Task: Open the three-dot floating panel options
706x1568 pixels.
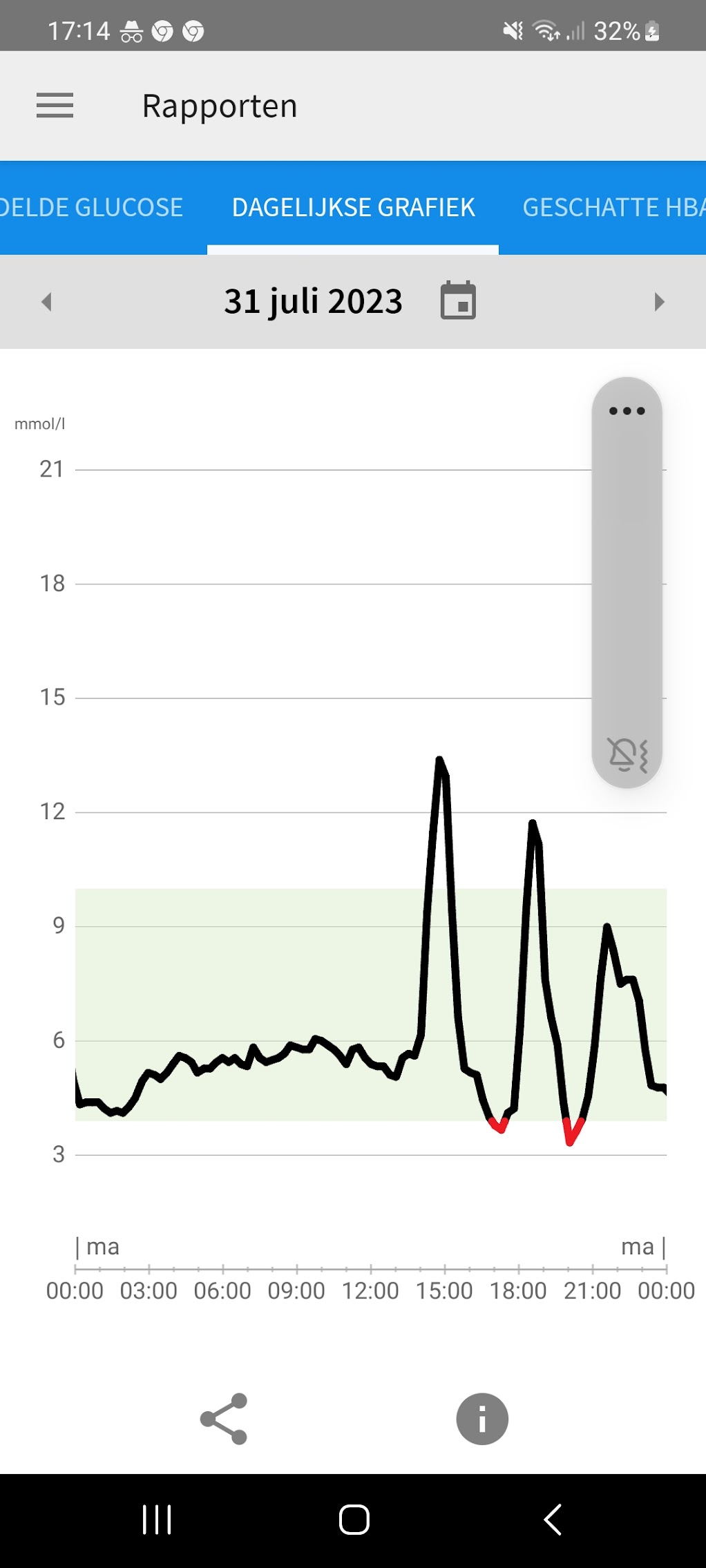Action: tap(627, 411)
